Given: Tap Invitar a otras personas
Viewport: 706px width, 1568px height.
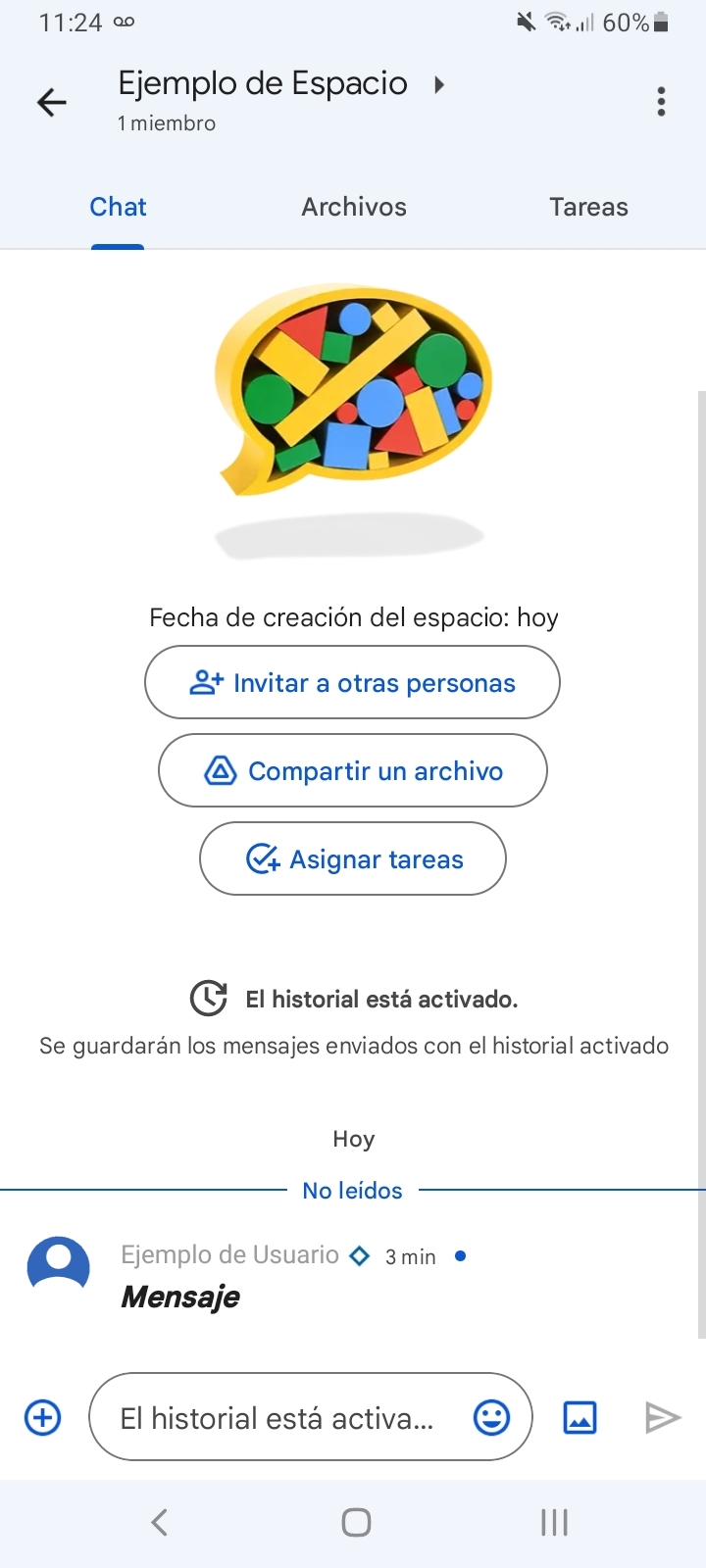Looking at the screenshot, I should (x=352, y=683).
